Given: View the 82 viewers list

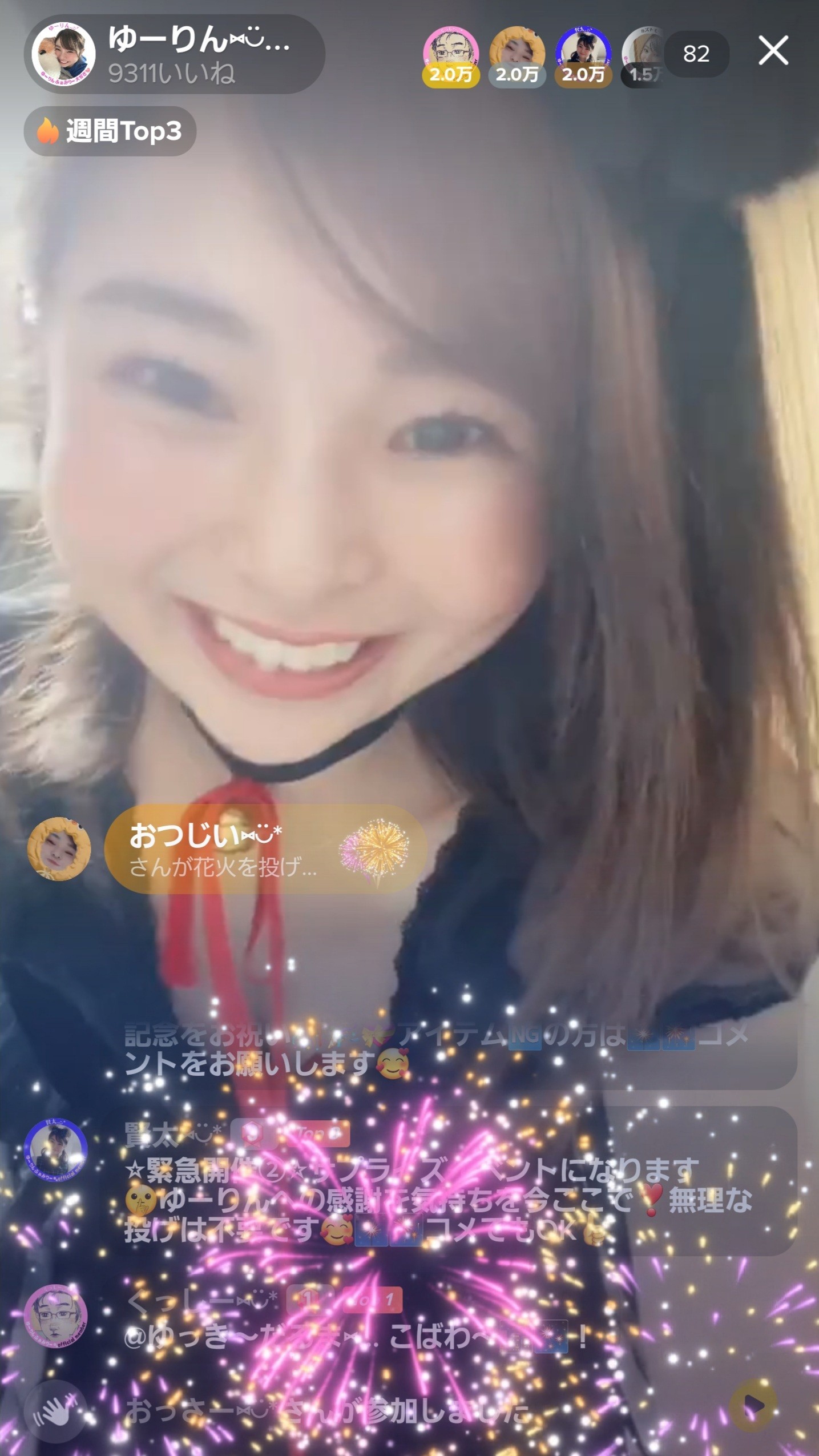Looking at the screenshot, I should tap(696, 54).
